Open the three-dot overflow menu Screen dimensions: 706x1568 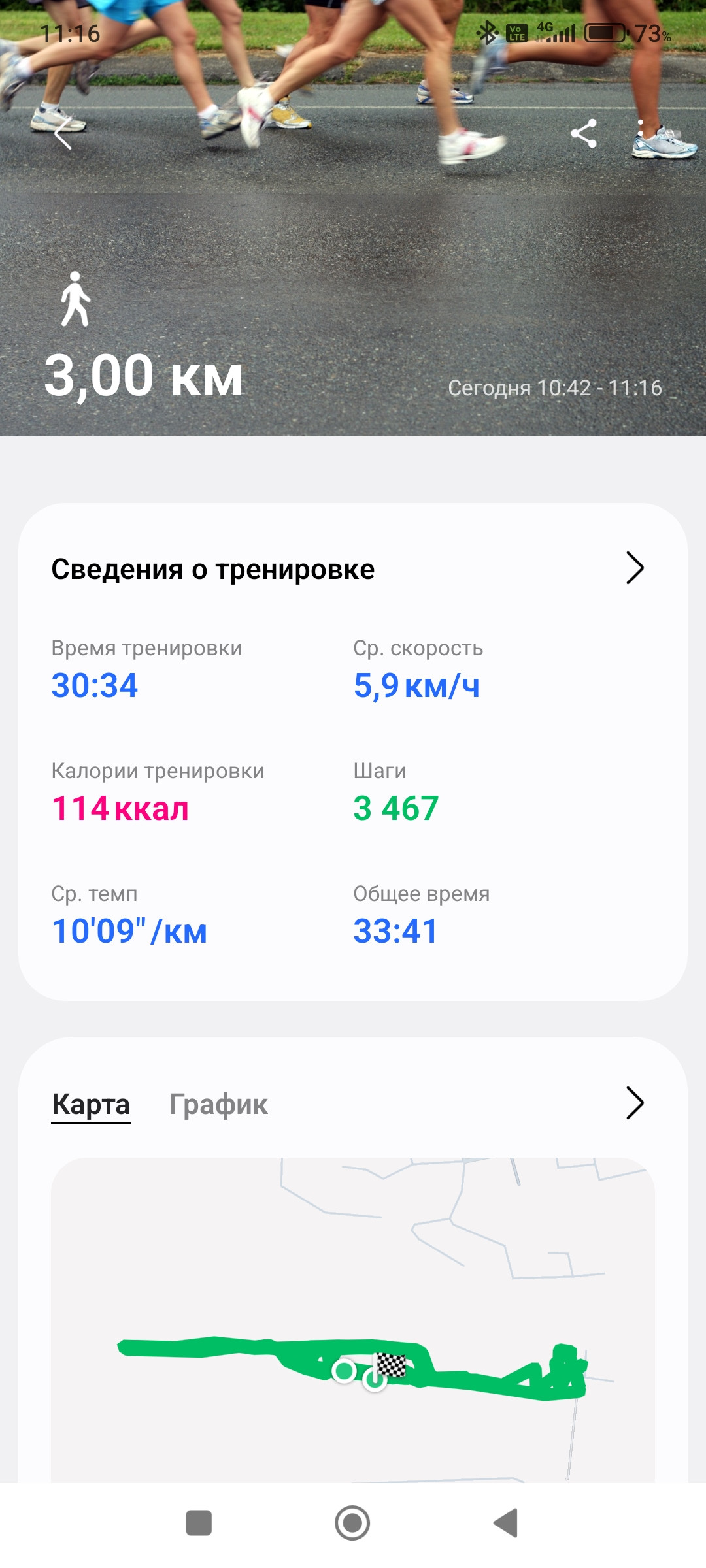[641, 134]
